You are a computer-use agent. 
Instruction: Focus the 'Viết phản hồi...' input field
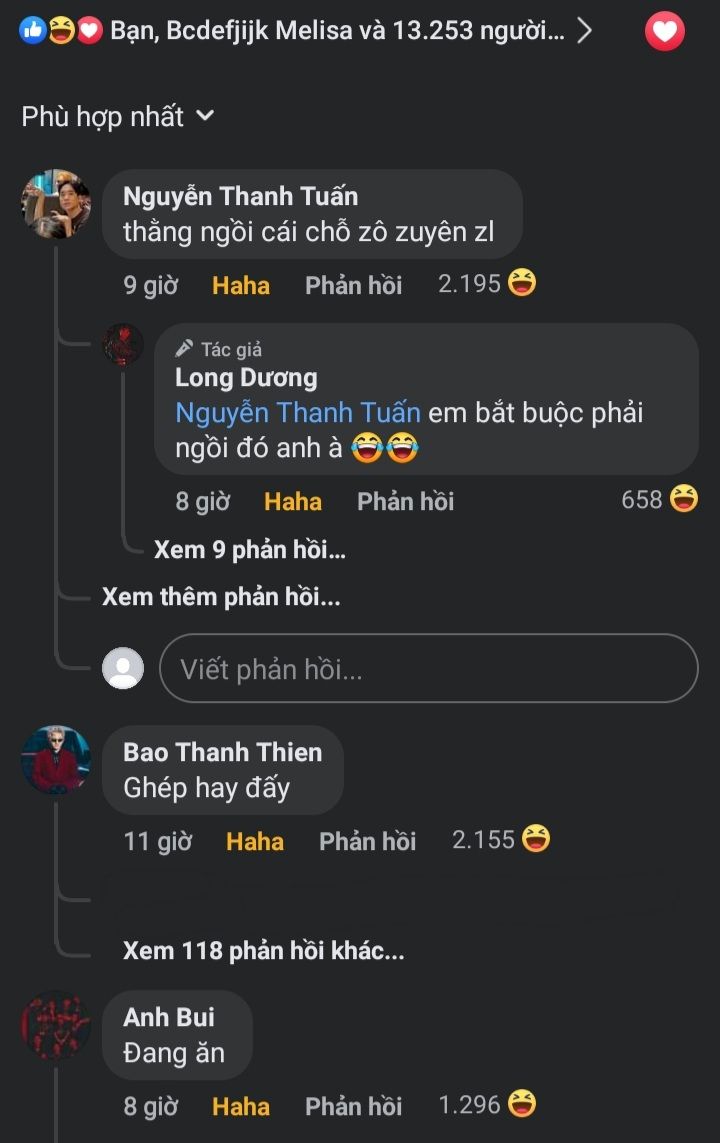[428, 668]
